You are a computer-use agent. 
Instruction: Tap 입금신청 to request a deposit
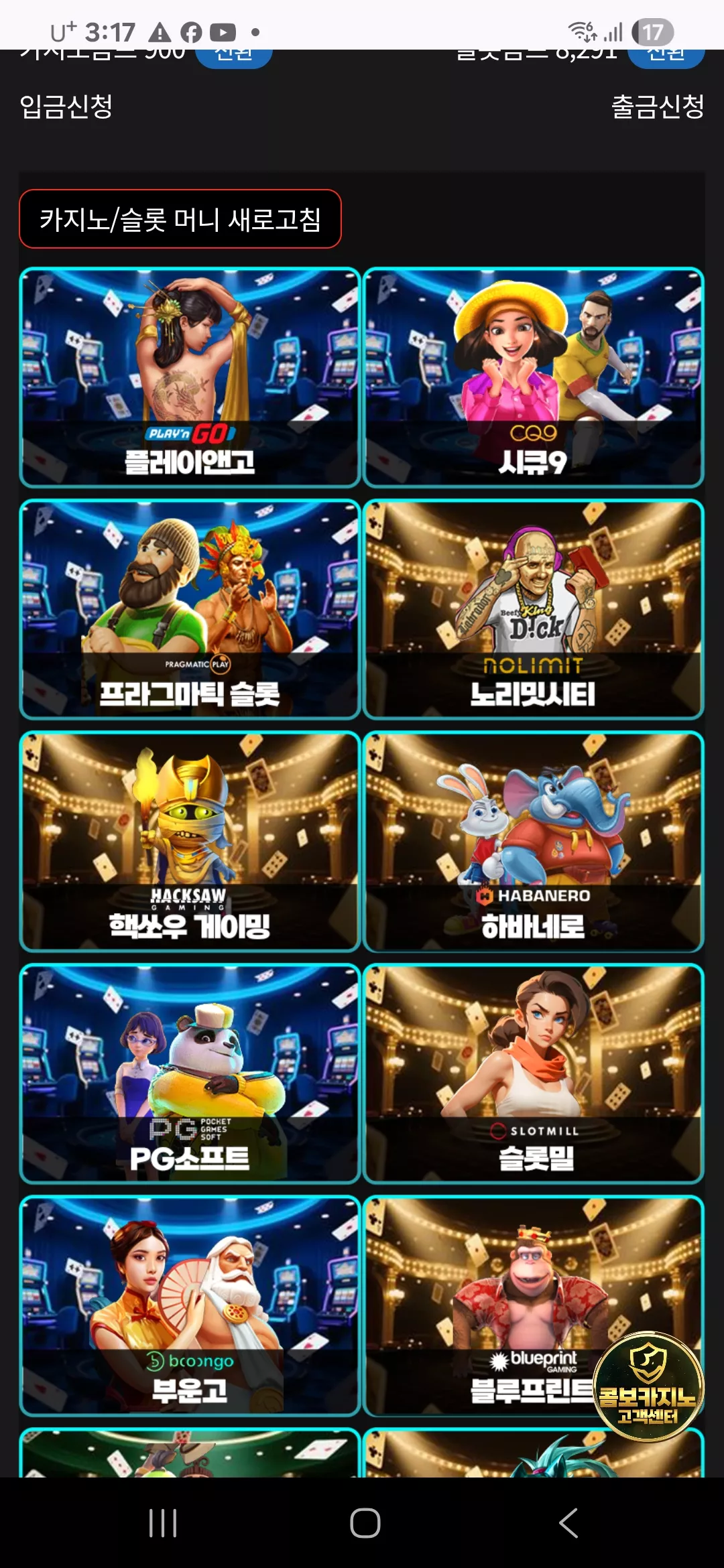(66, 107)
